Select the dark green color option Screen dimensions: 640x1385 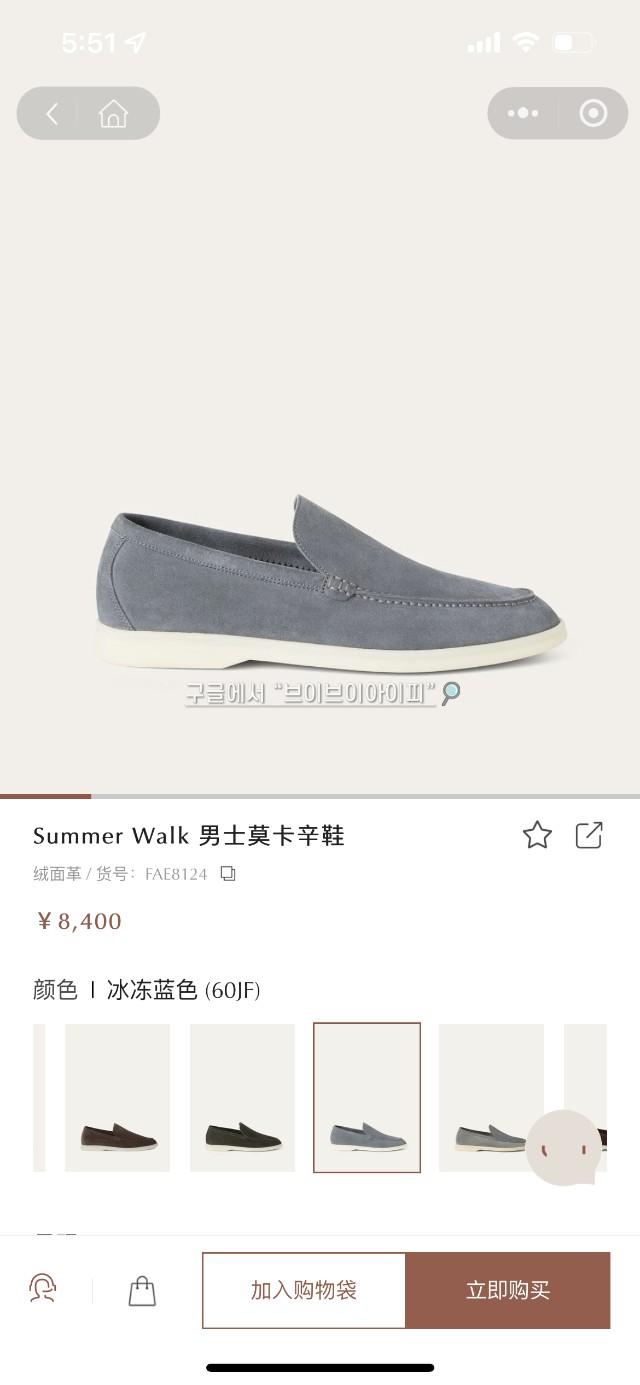242,1097
